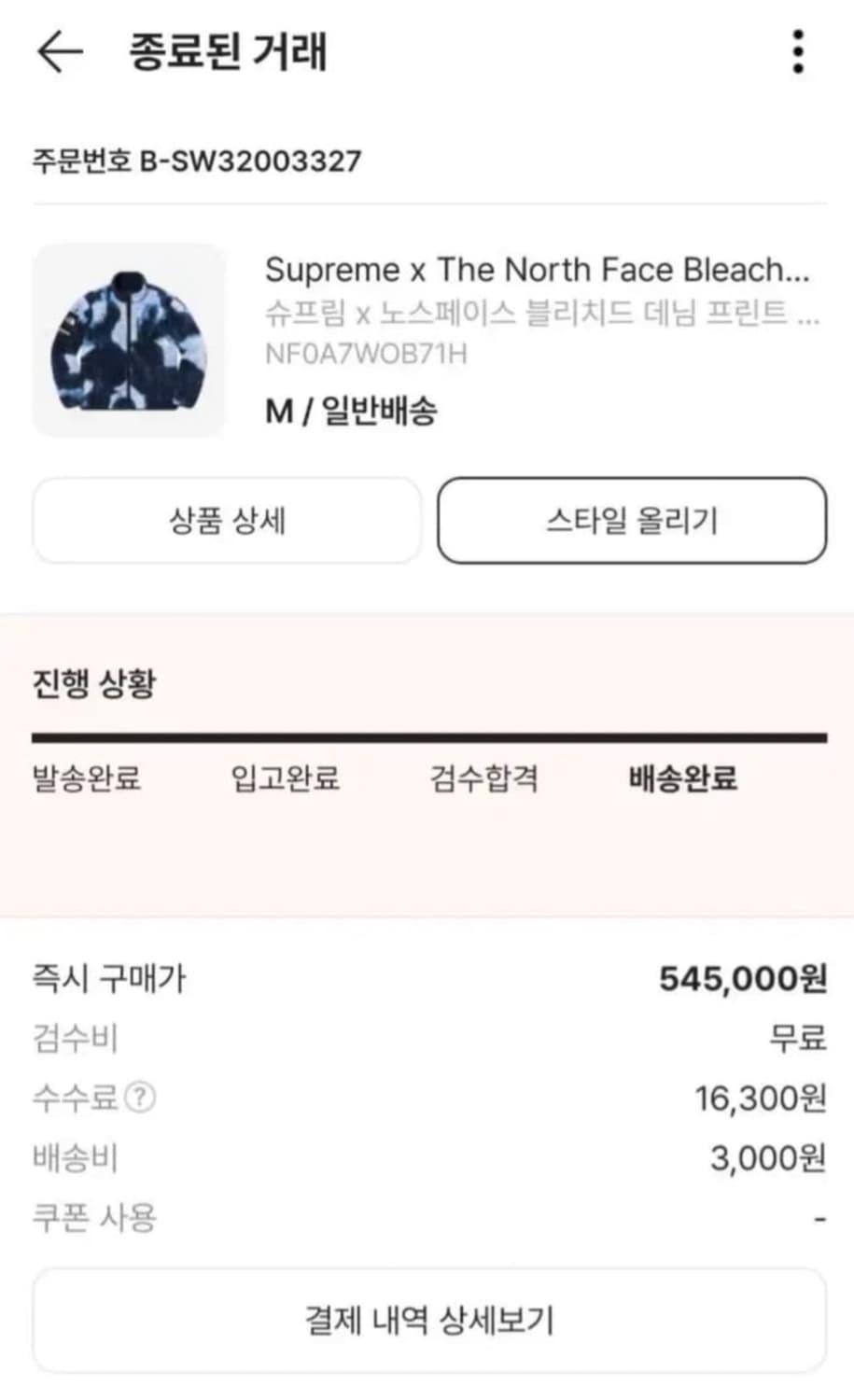The image size is (854, 1400).
Task: Select the 쿠폰 사용 row
Action: point(94,1217)
